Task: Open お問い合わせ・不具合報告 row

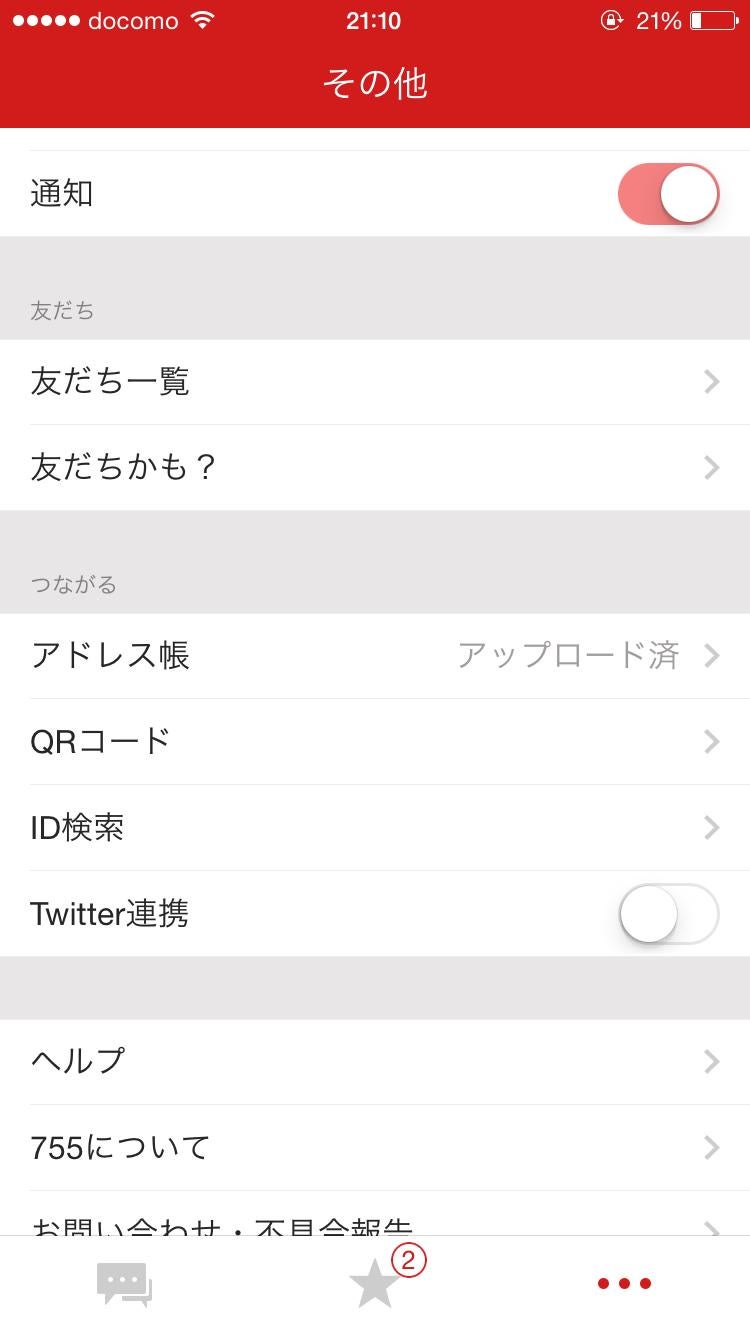Action: 375,1223
